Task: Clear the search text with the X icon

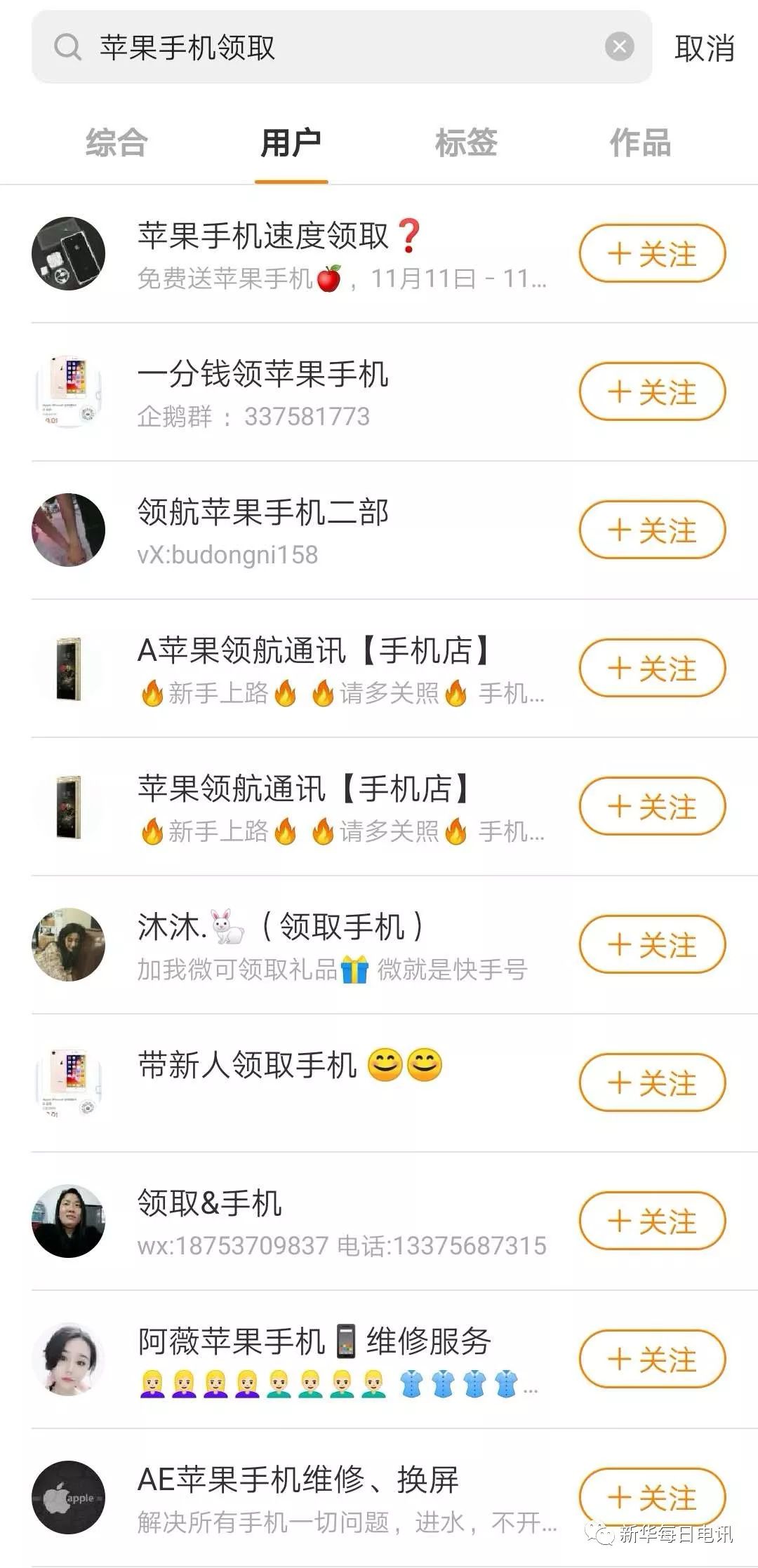Action: click(619, 47)
